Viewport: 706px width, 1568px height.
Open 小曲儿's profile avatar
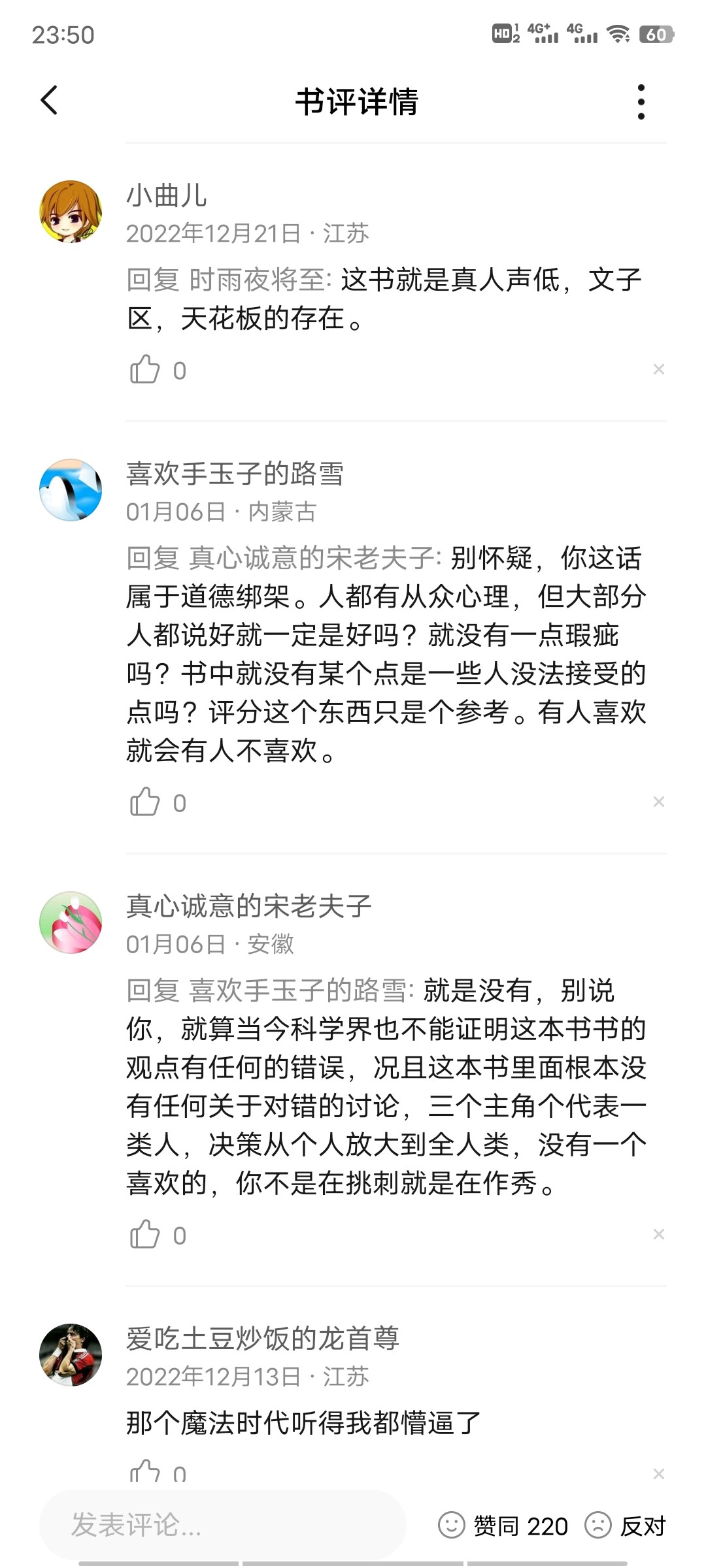[71, 212]
